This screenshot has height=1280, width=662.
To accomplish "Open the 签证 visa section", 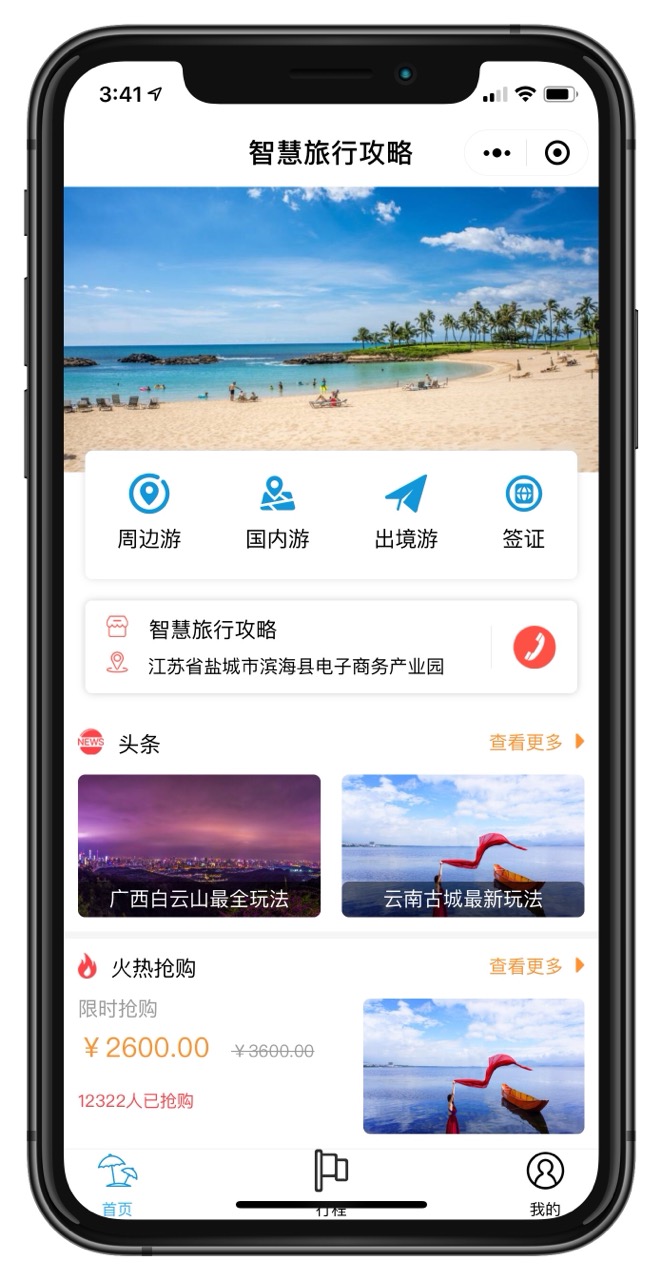I will point(523,513).
